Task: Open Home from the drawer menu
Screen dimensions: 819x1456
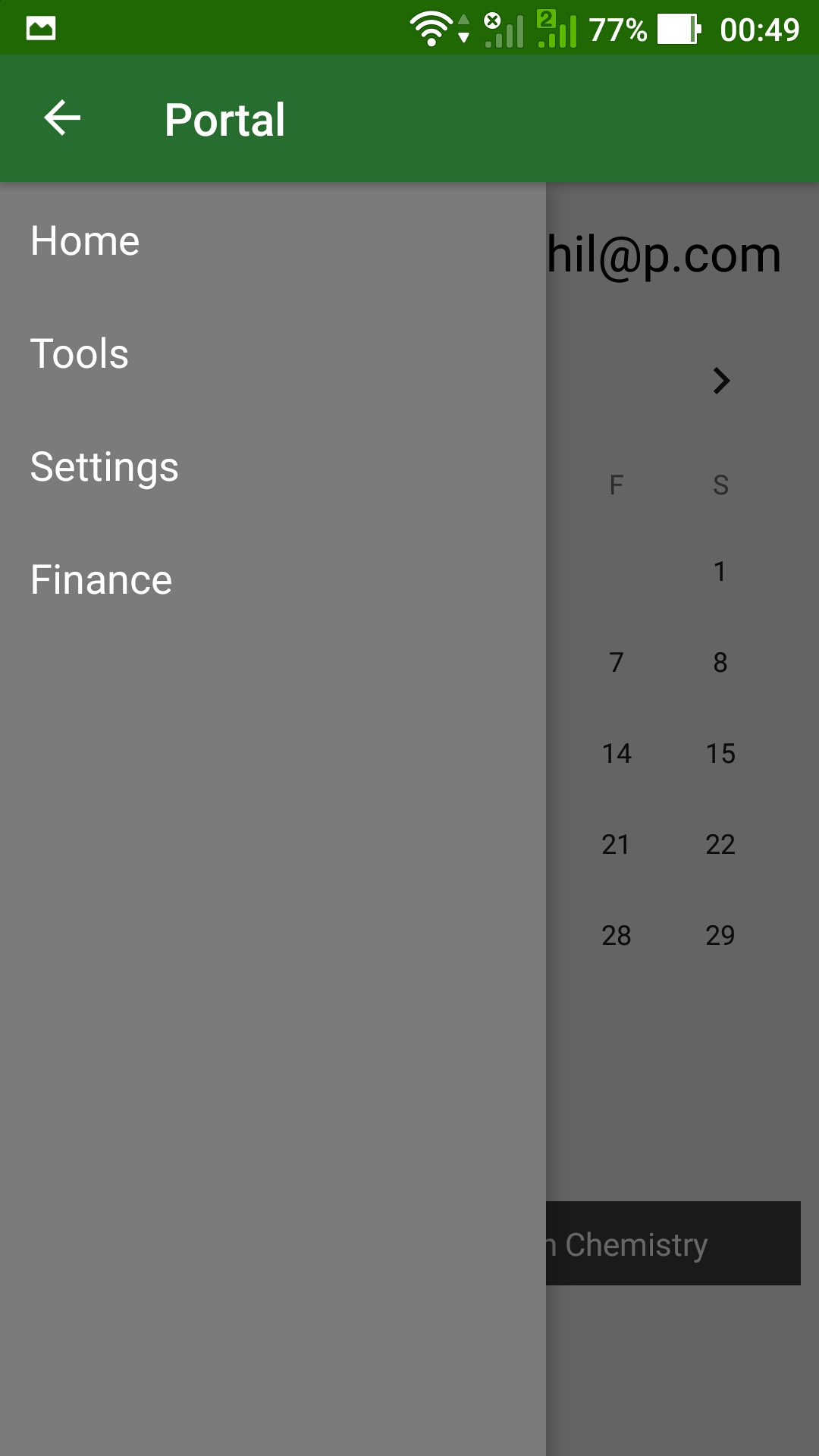Action: point(85,241)
